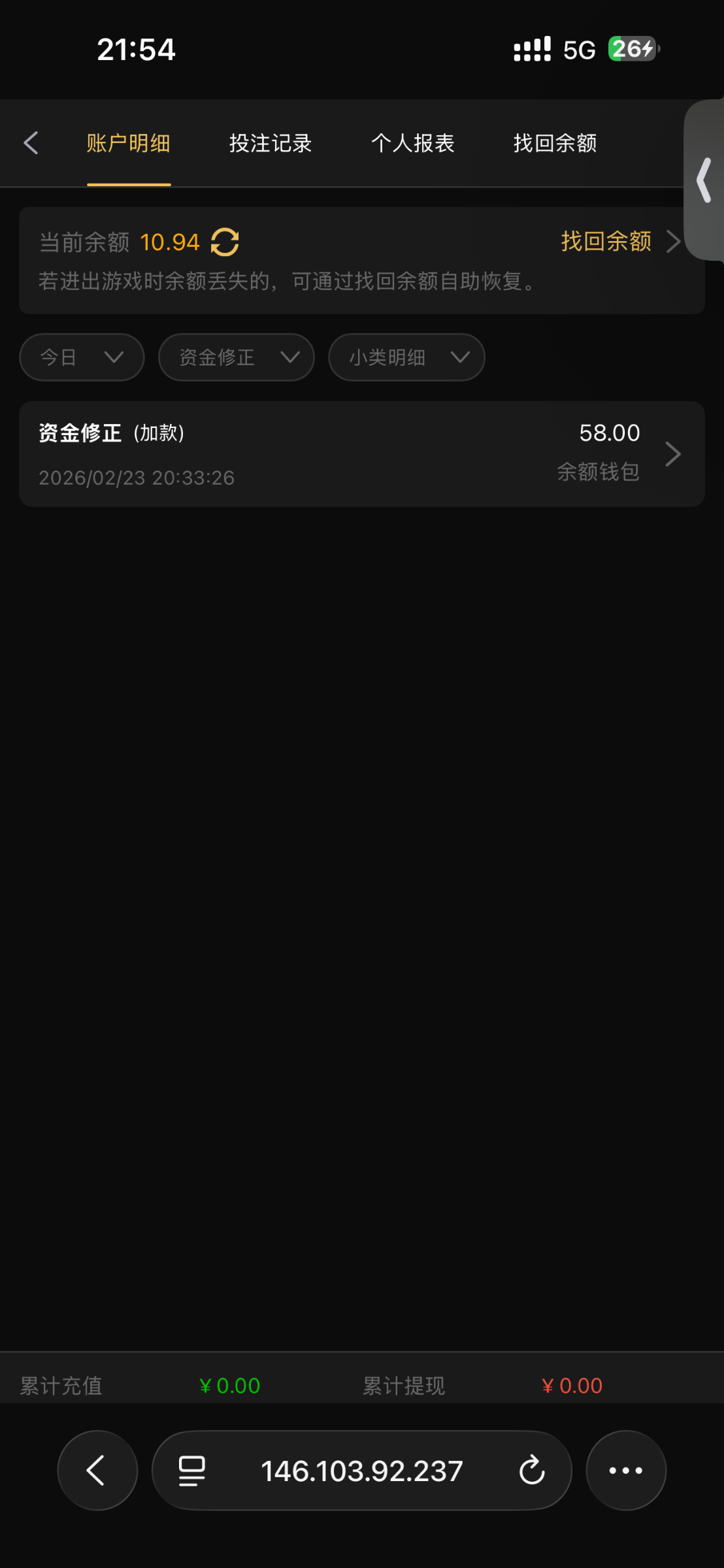Image resolution: width=724 pixels, height=1568 pixels.
Task: Expand the side floating panel handle
Action: tap(704, 180)
